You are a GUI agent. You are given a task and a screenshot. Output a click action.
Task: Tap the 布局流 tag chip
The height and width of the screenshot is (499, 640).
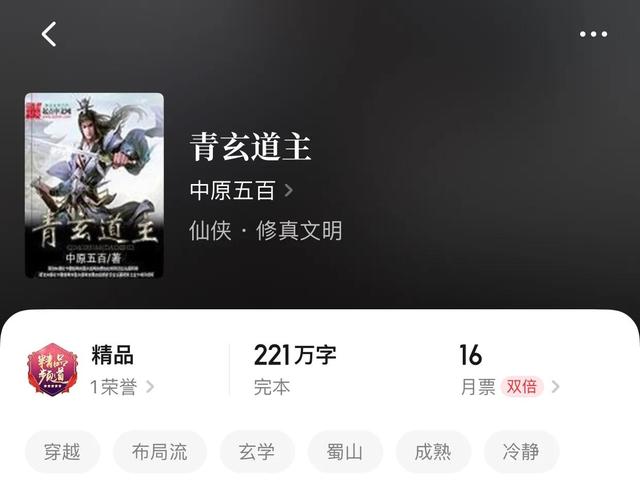click(159, 452)
